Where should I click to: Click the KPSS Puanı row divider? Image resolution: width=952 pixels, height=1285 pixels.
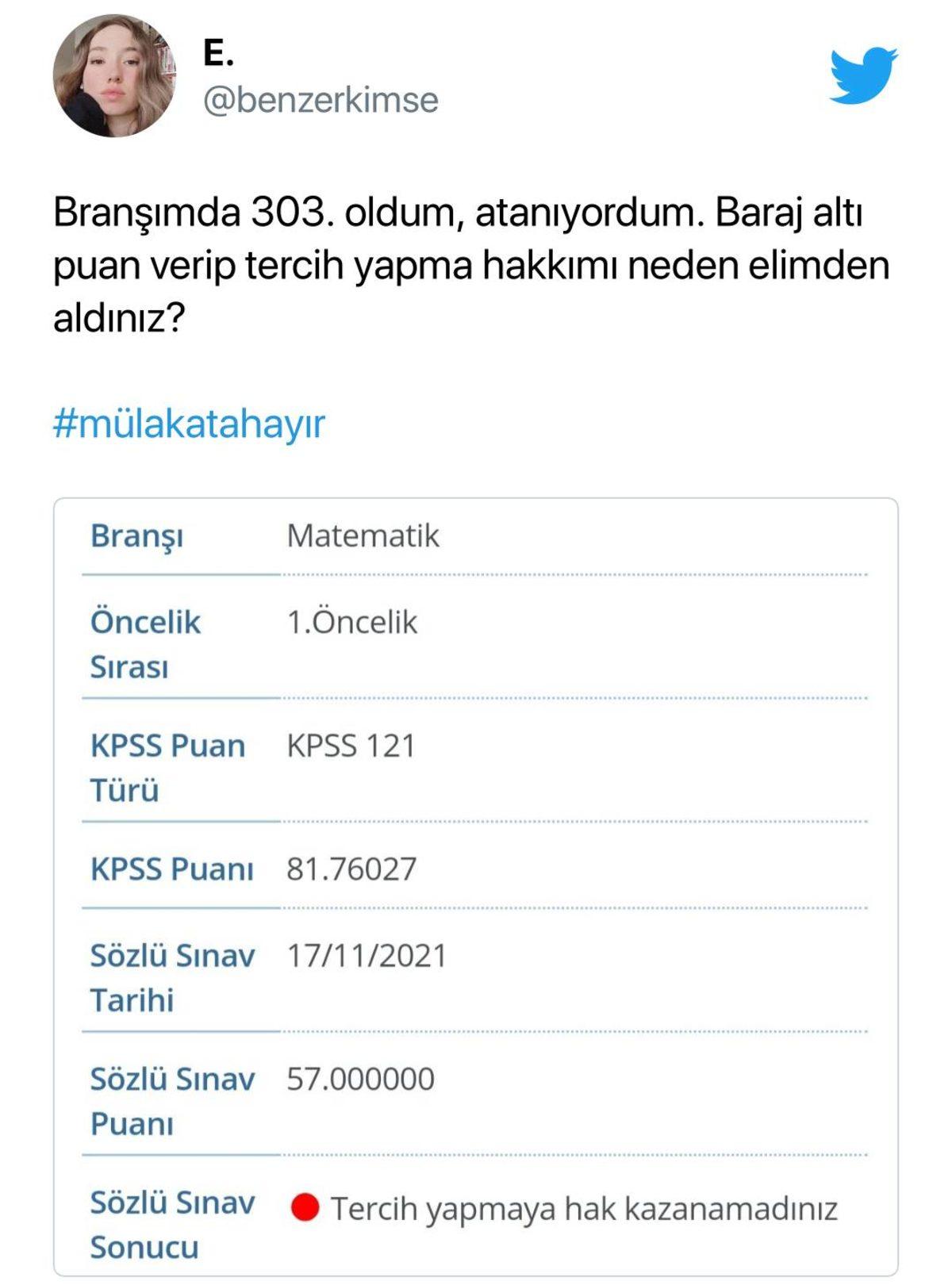476,906
